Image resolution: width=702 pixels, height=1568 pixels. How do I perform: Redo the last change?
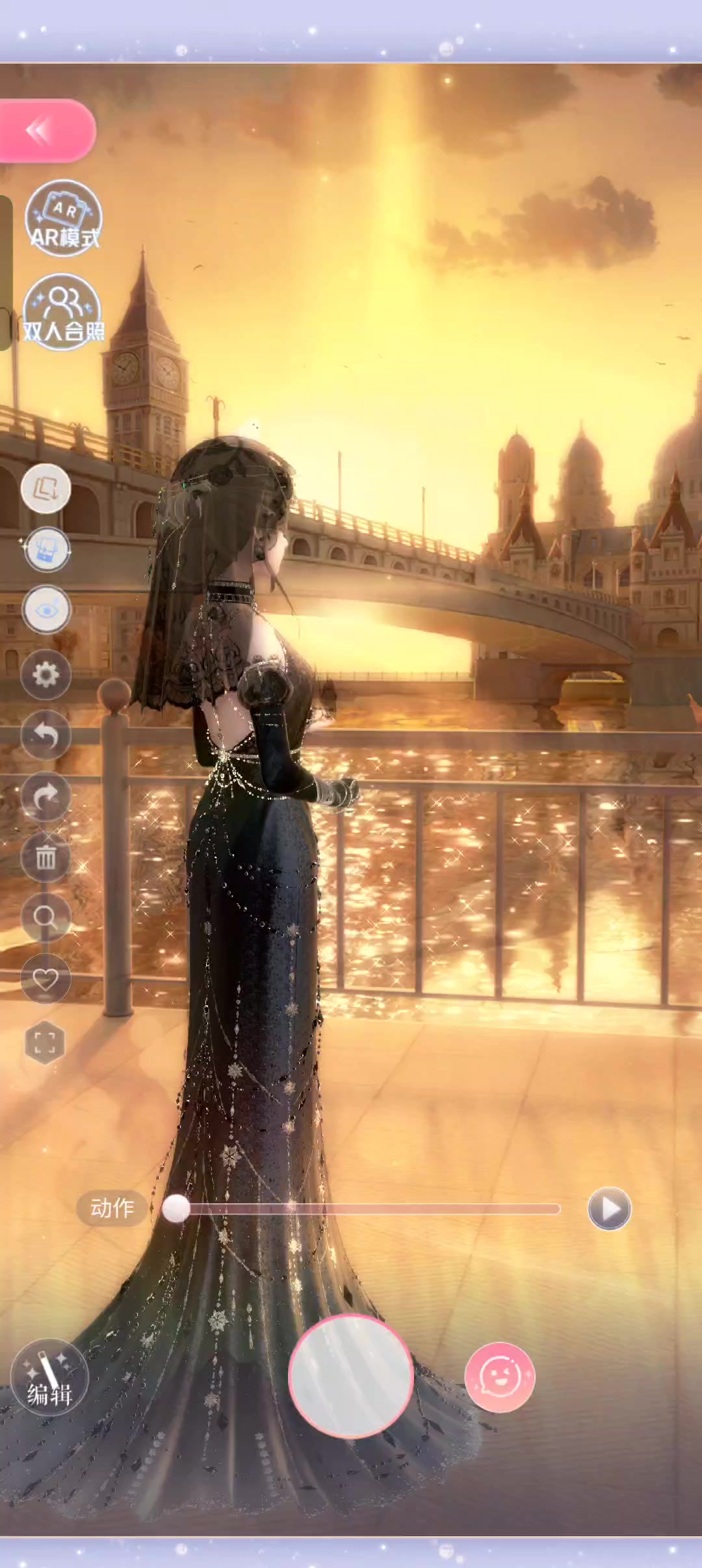45,797
